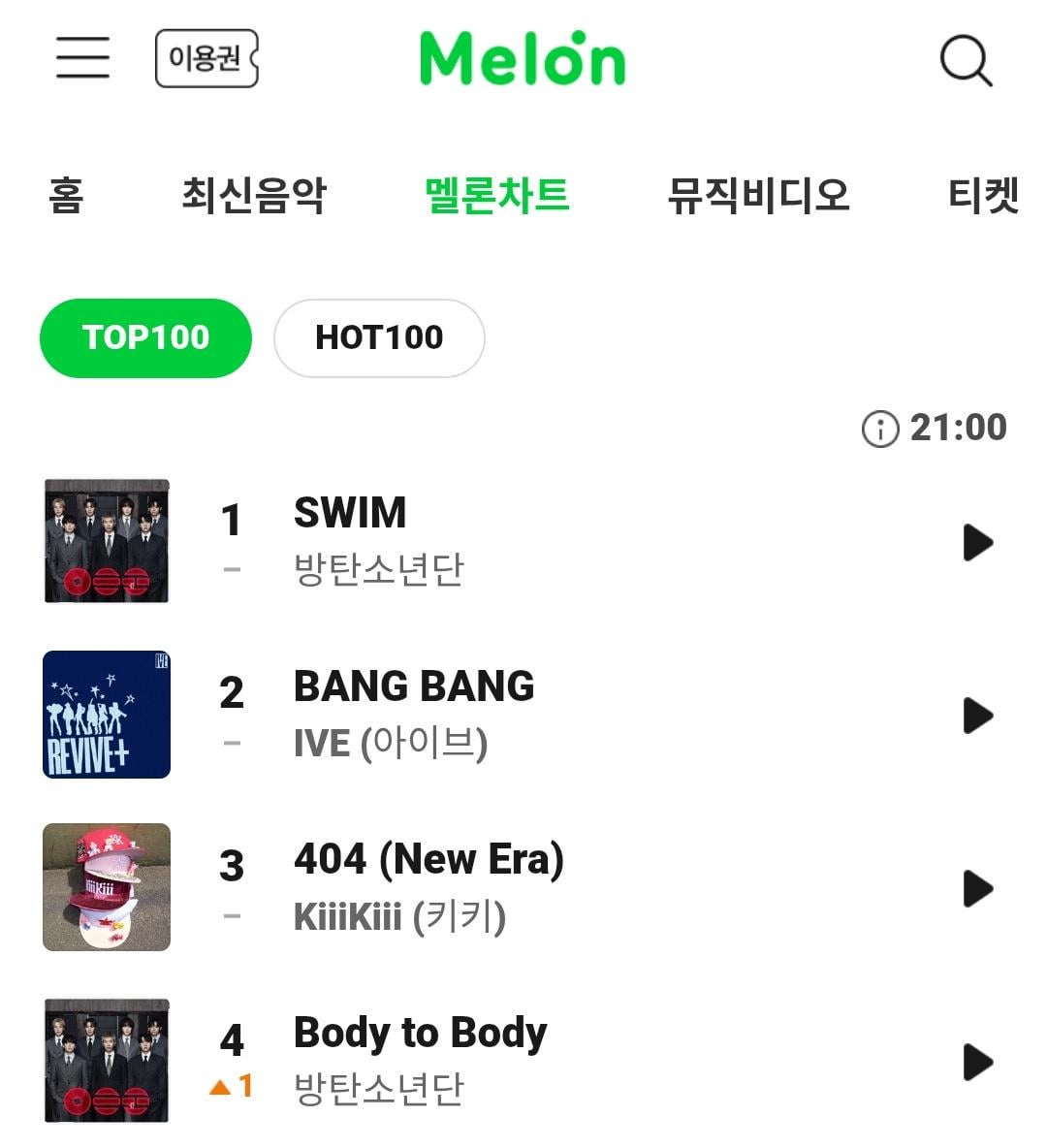
Task: Open the 최신음악 section
Action: [x=255, y=193]
